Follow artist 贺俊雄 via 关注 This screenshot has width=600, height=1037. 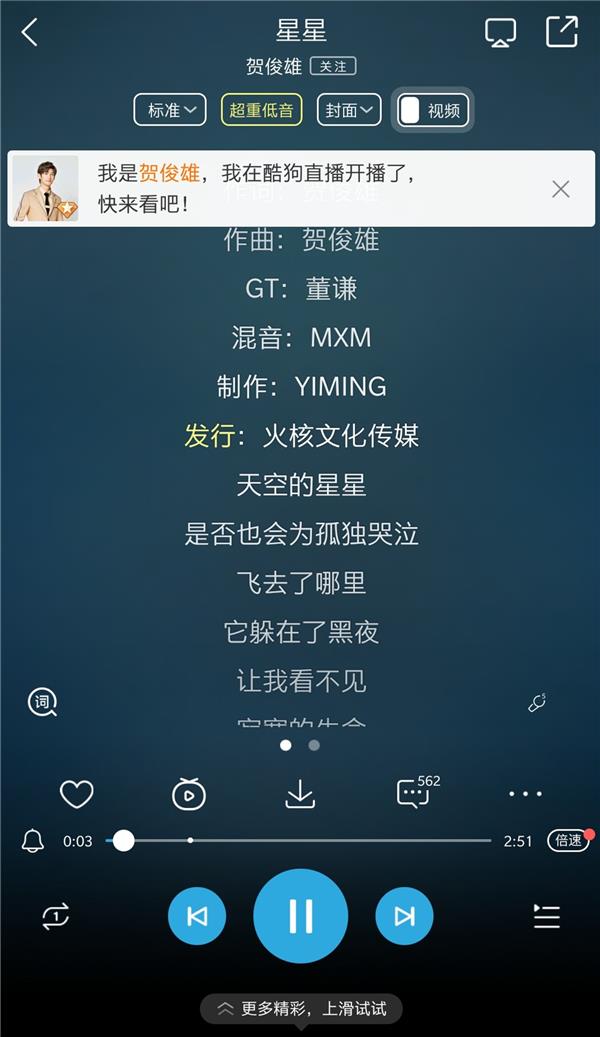[x=333, y=66]
